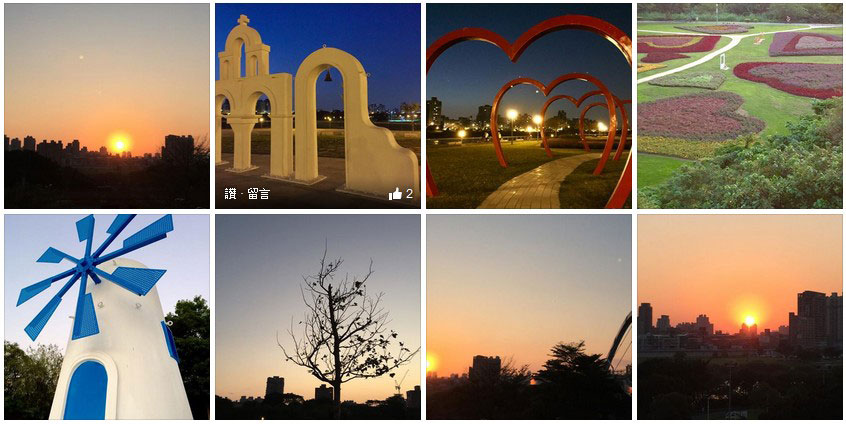Like the bell arches photo via 讚
This screenshot has height=424, width=846.
point(231,194)
